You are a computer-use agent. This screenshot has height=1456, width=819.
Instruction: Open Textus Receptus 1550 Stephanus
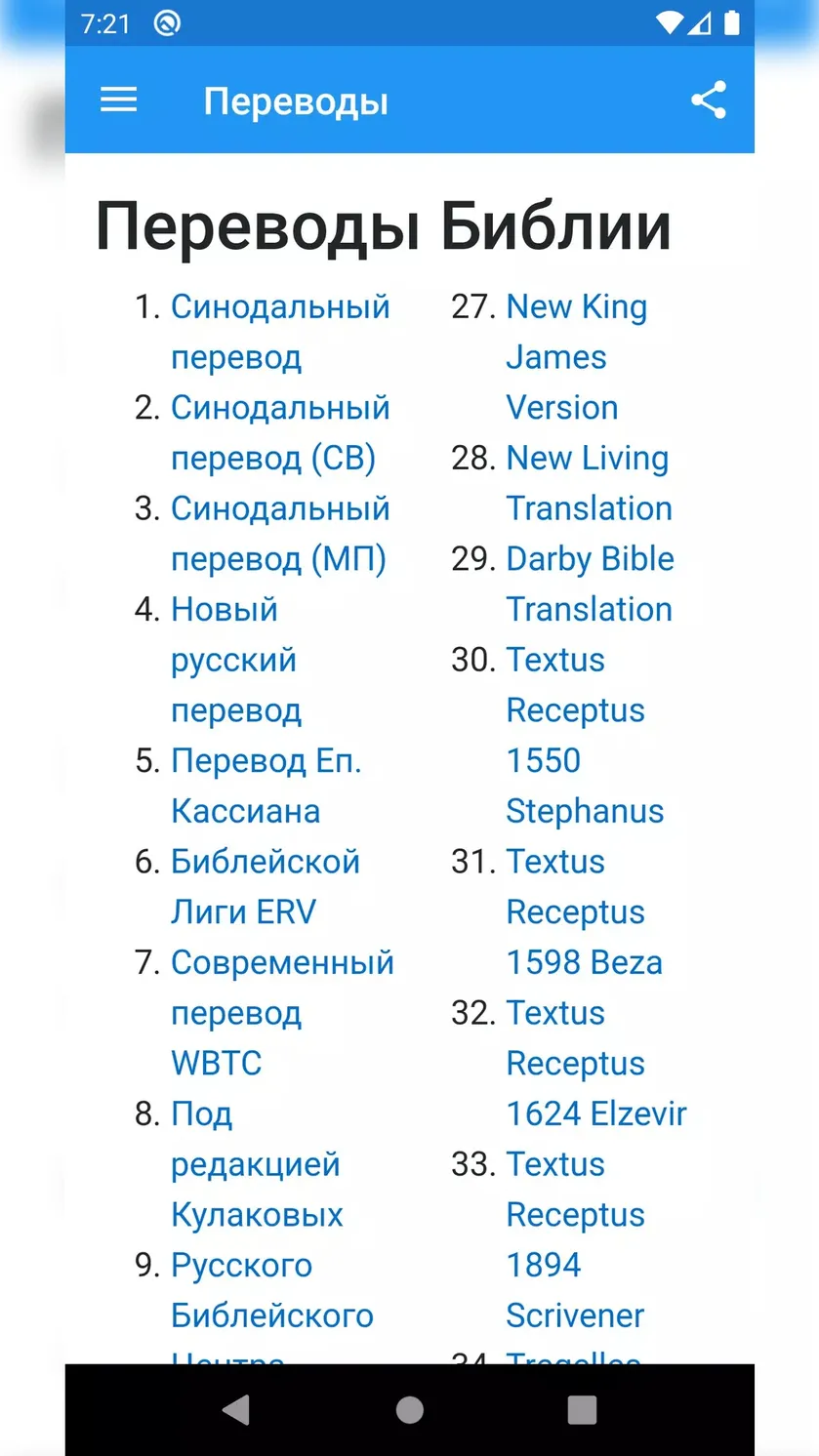point(585,735)
